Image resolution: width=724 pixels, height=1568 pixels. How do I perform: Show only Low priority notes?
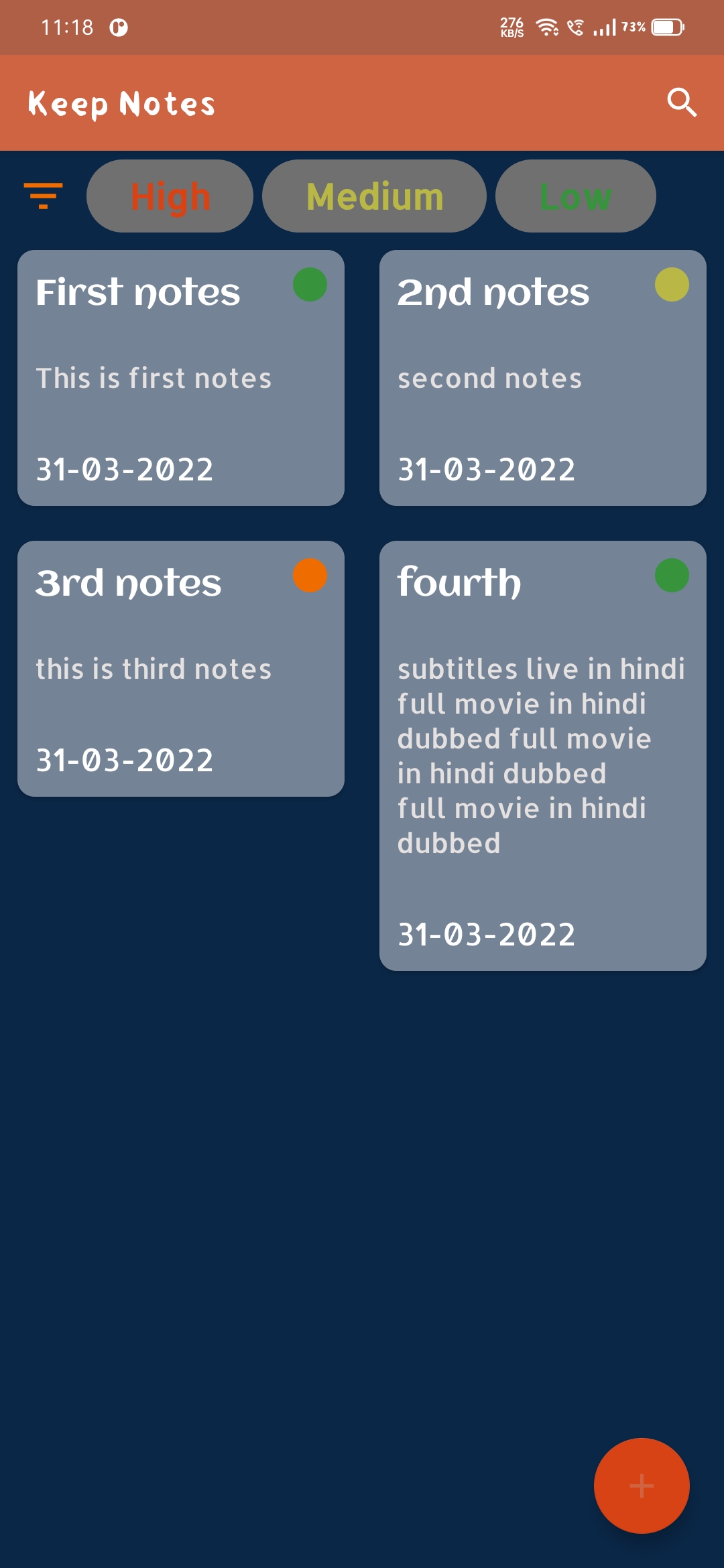click(575, 196)
